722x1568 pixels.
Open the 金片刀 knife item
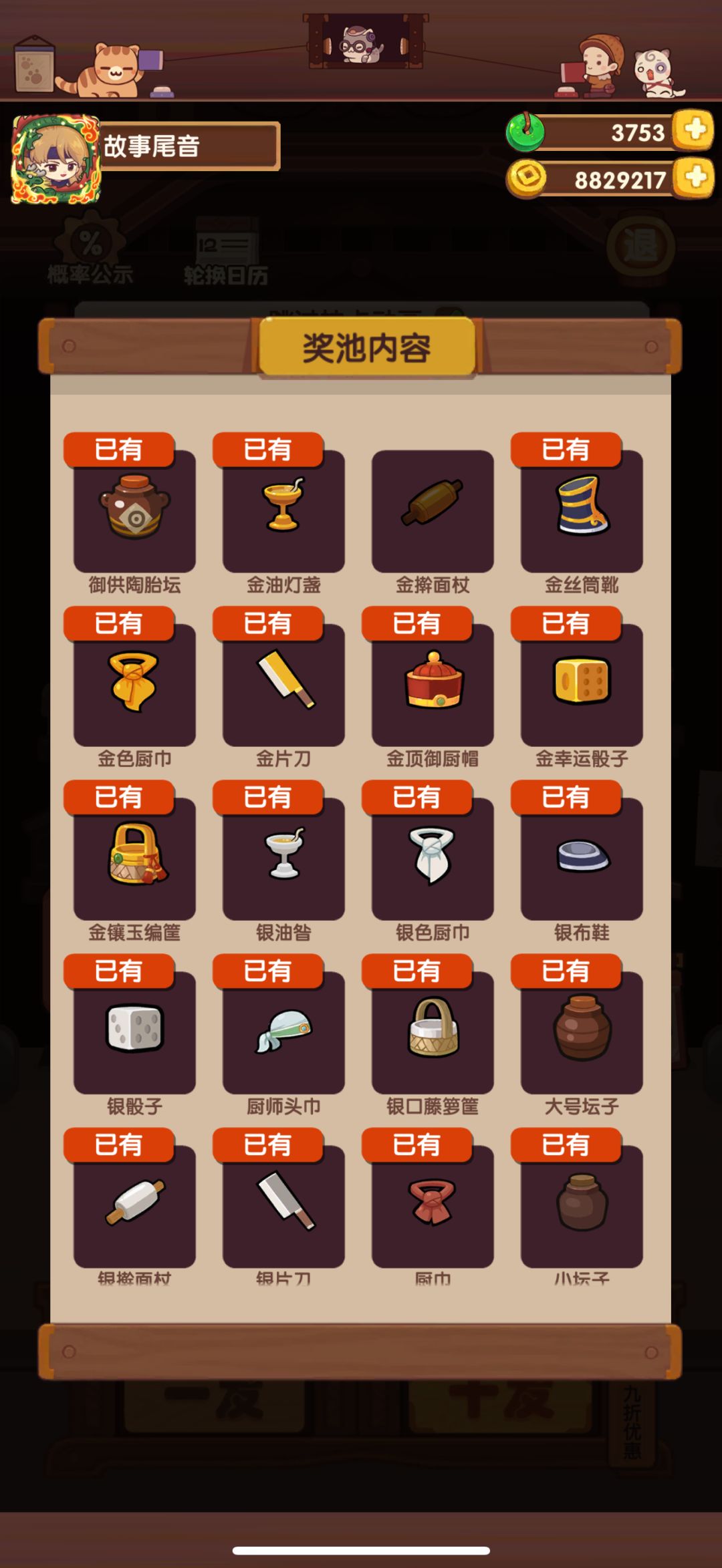pyautogui.click(x=283, y=685)
